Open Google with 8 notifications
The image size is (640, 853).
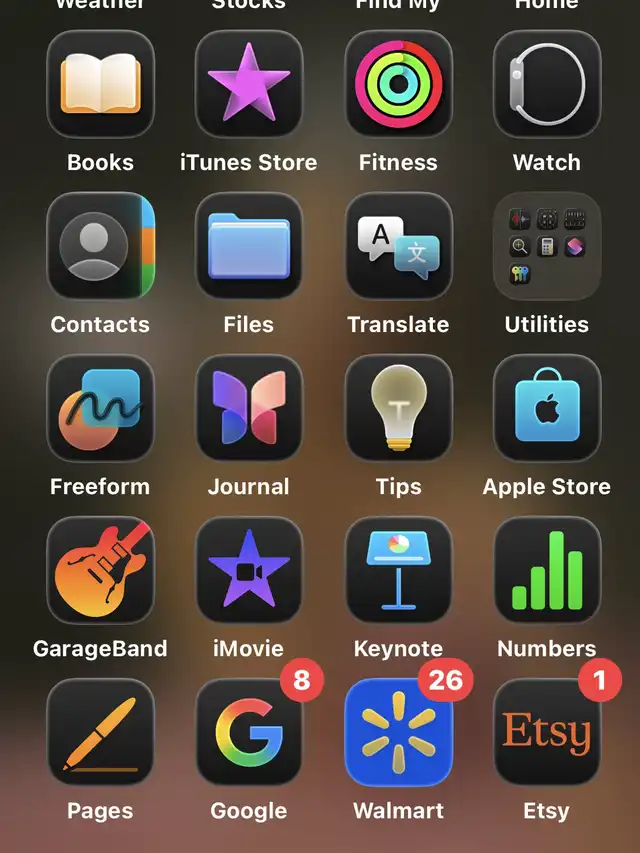click(249, 732)
